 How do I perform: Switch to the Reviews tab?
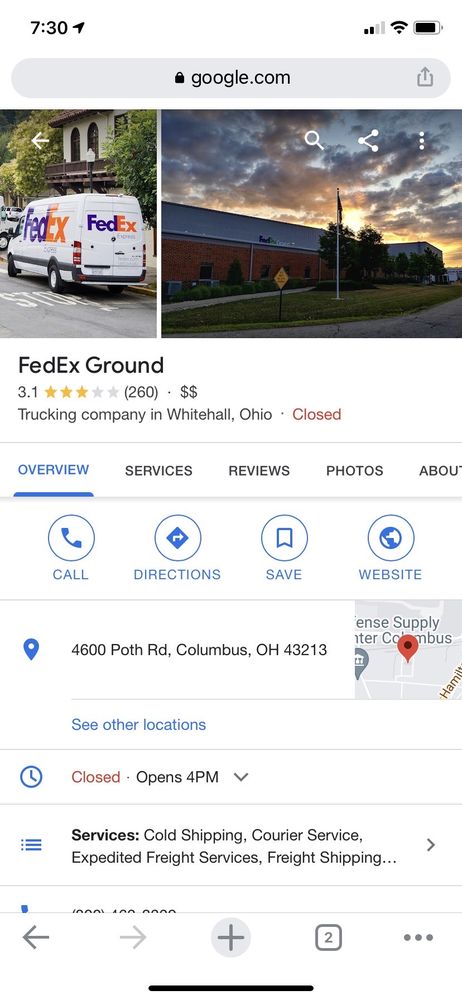[x=259, y=471]
